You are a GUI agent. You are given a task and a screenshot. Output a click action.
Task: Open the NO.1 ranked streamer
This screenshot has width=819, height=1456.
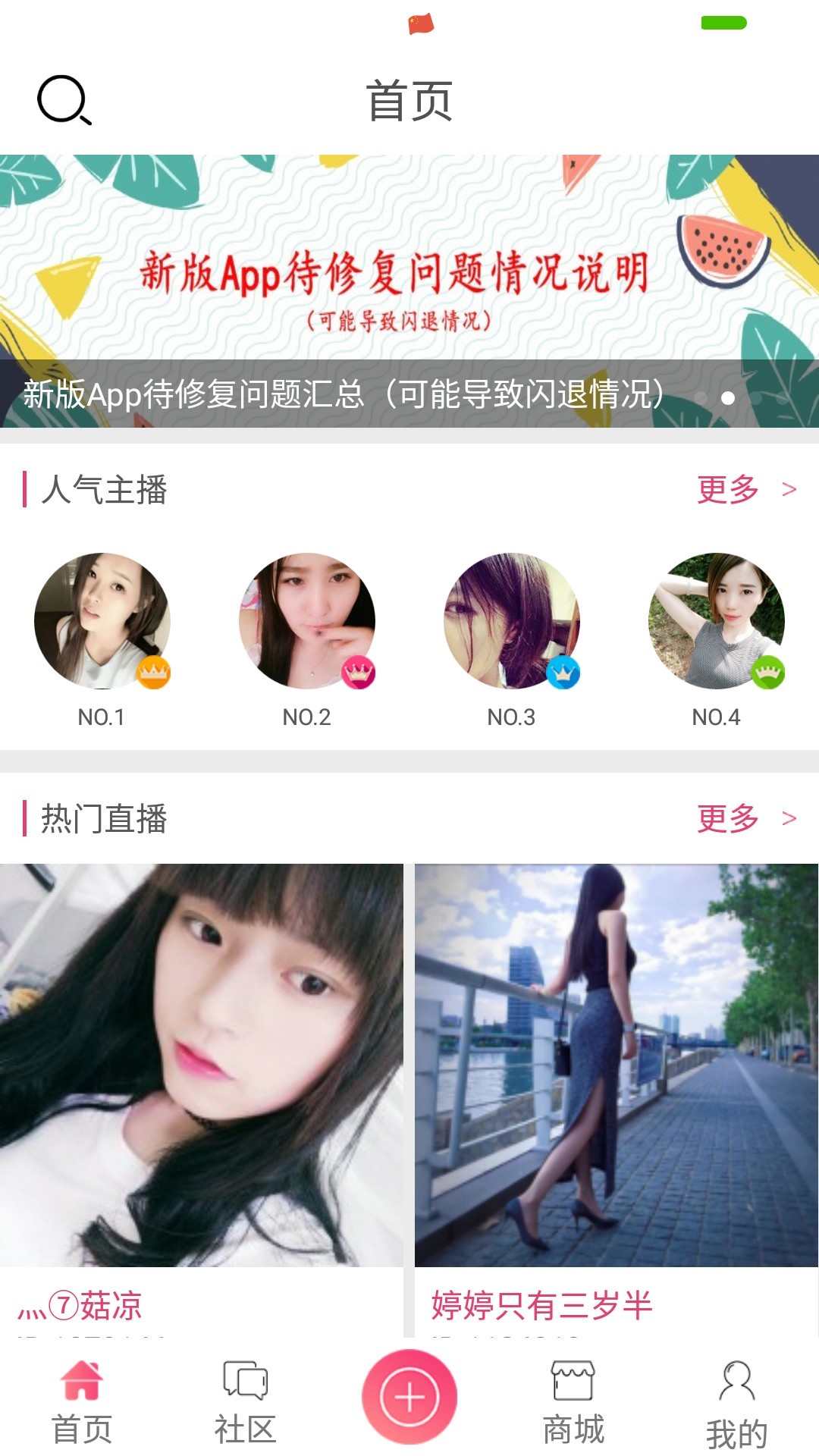(102, 621)
